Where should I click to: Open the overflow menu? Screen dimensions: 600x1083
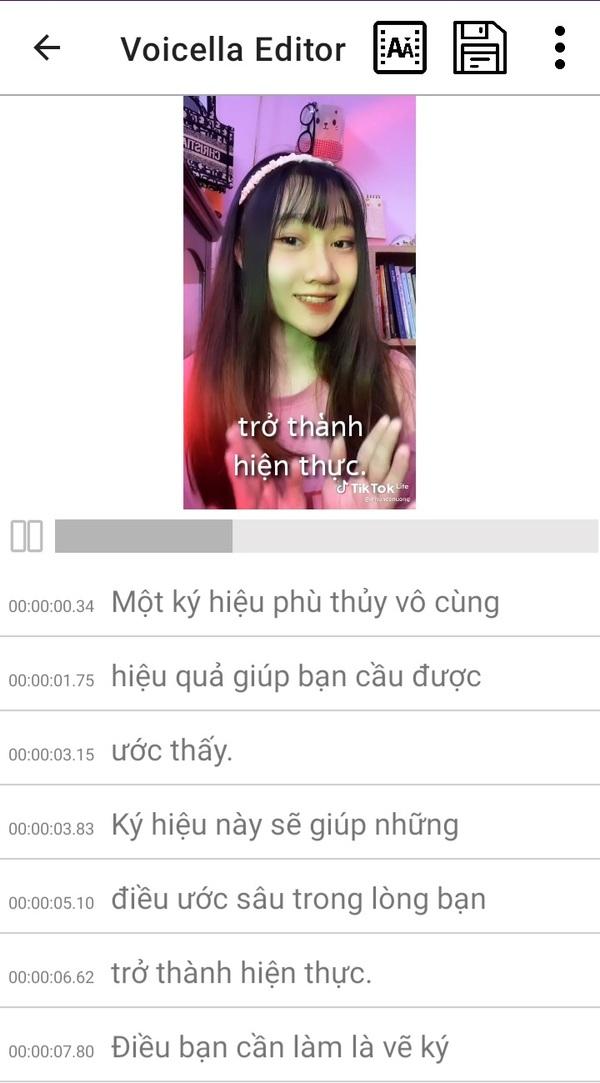coord(559,47)
